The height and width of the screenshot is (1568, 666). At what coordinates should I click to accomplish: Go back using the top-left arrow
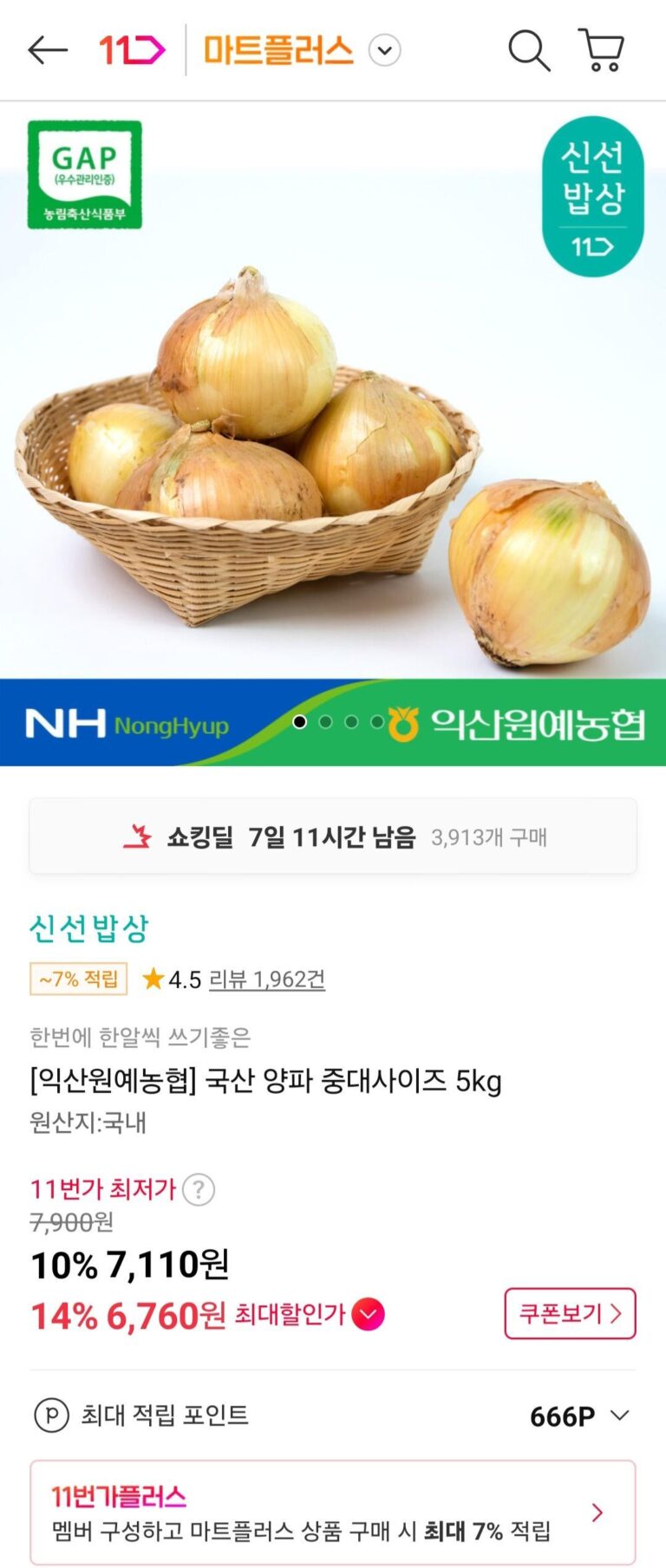(x=48, y=50)
